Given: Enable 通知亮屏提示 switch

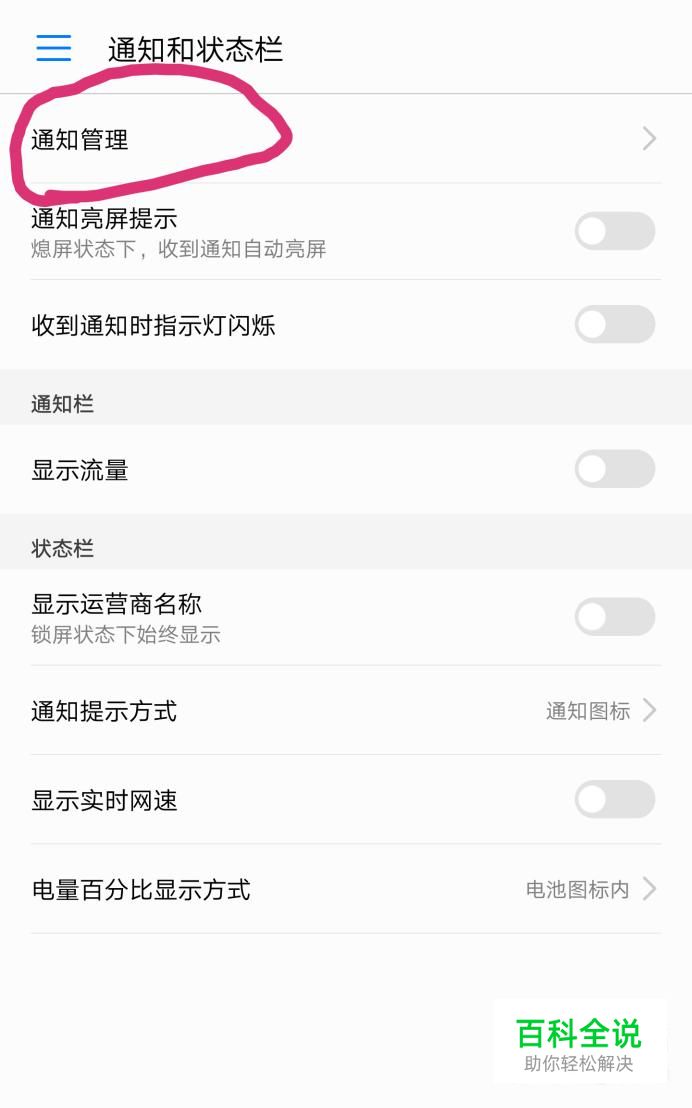Looking at the screenshot, I should point(614,231).
